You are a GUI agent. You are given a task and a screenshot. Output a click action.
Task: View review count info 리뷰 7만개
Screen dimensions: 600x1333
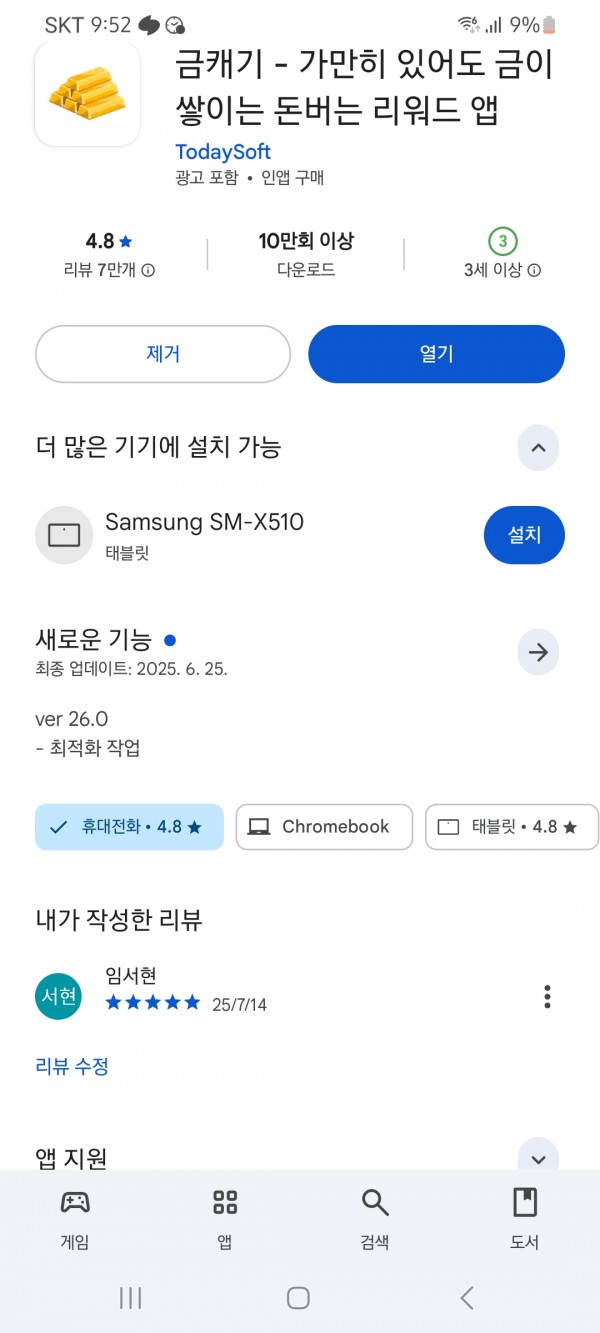pos(109,270)
